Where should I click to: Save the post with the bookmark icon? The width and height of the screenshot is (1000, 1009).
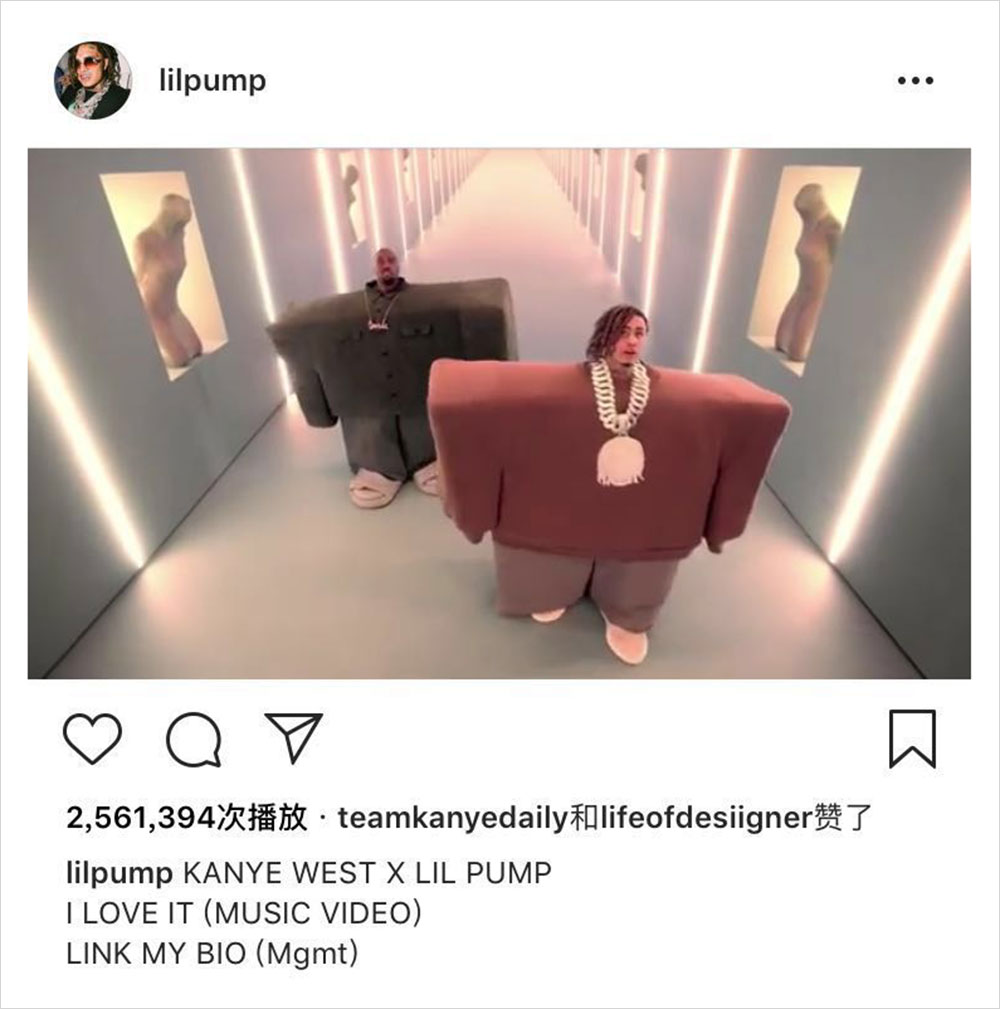pyautogui.click(x=912, y=739)
